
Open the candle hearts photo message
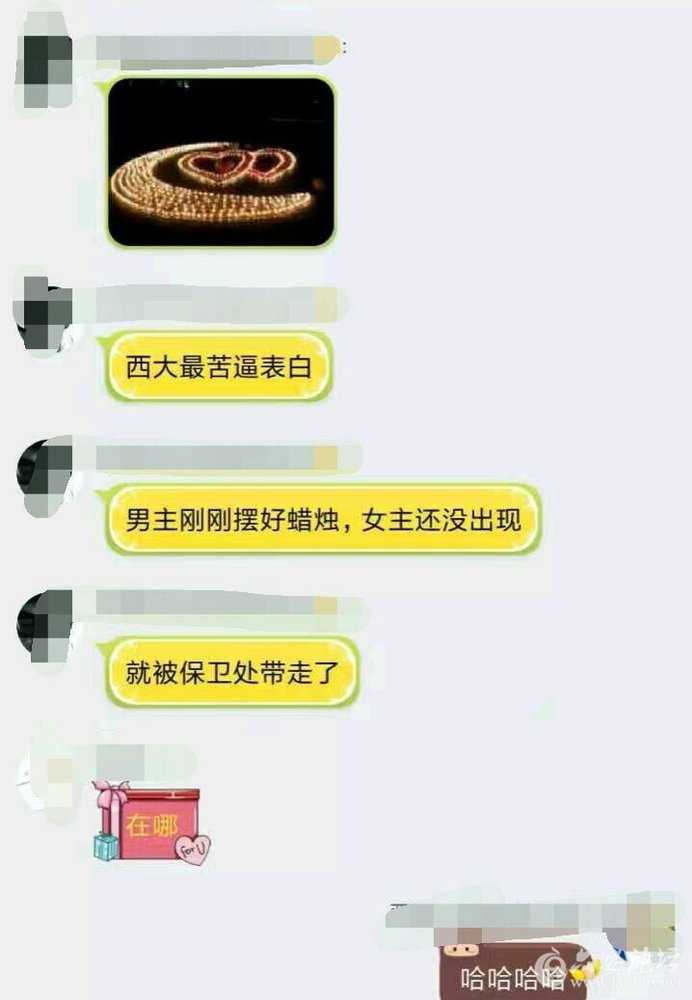click(x=220, y=162)
